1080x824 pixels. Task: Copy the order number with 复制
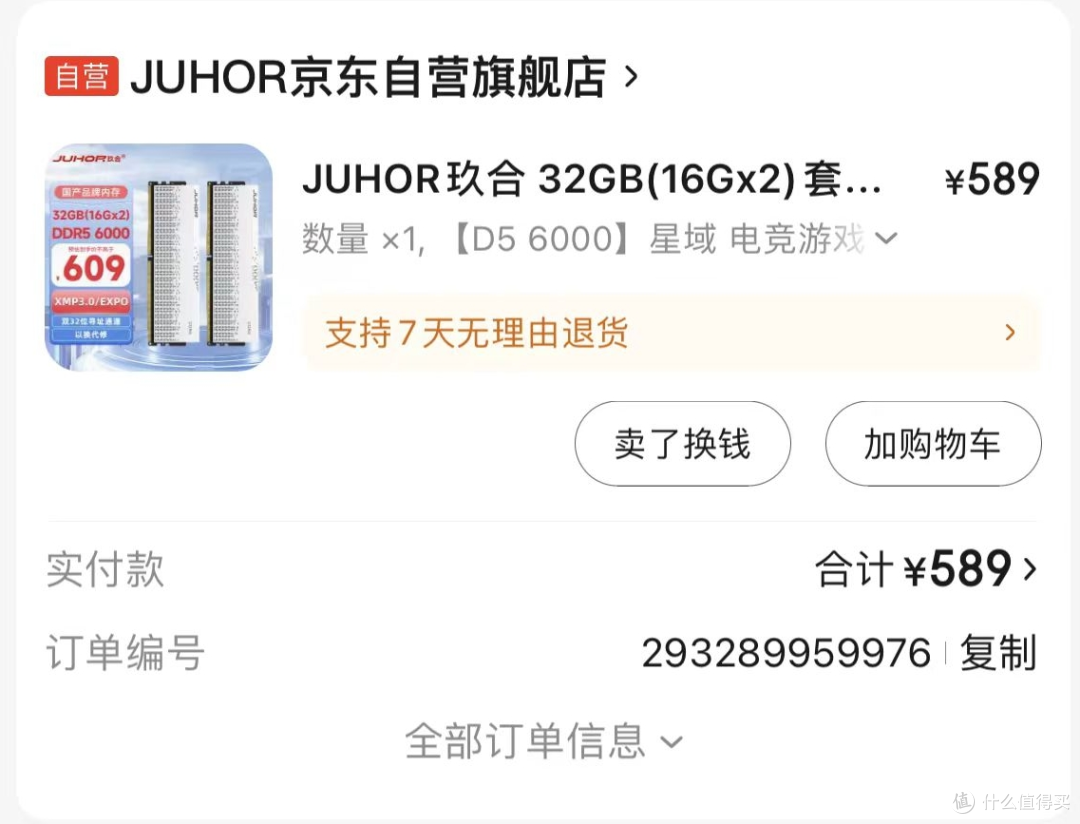point(998,653)
